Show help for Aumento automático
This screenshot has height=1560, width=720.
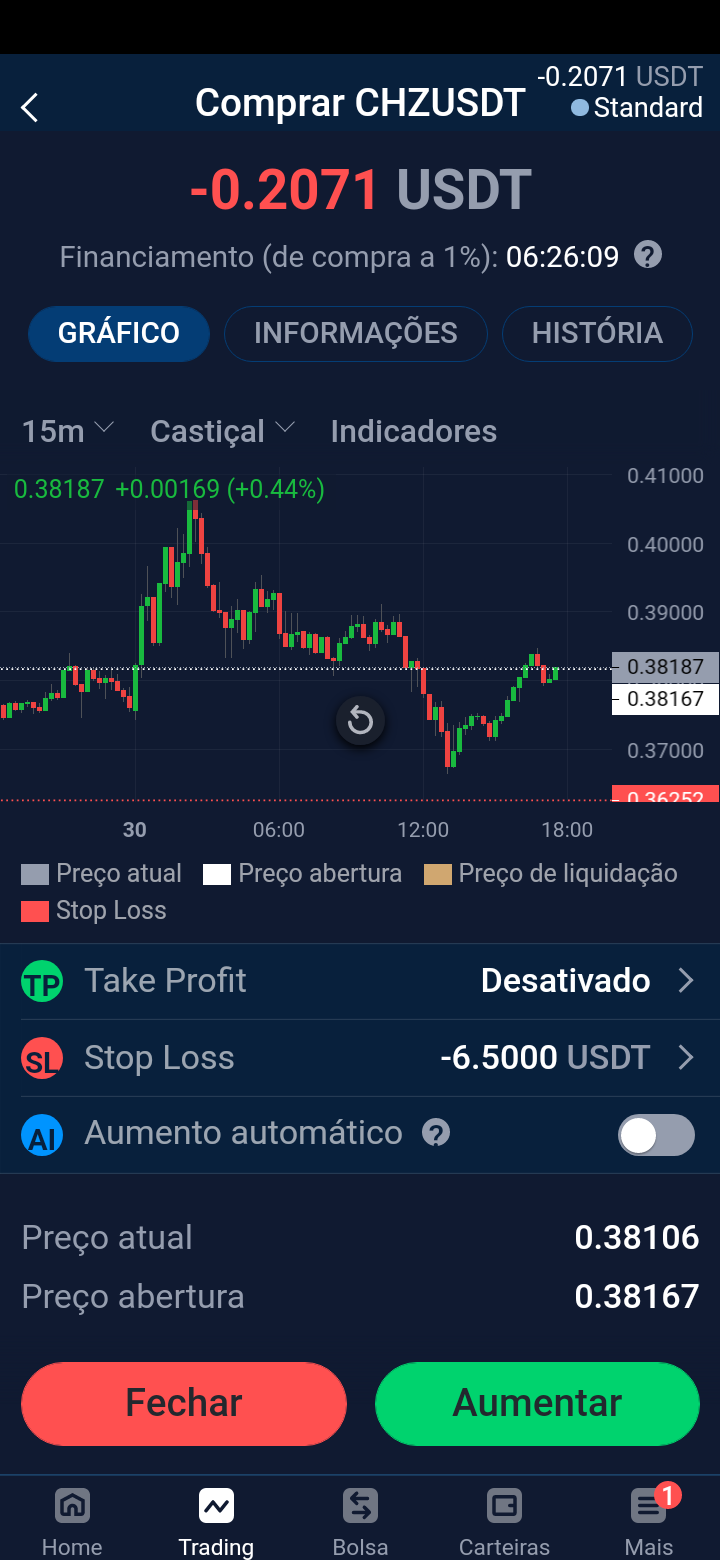436,1133
